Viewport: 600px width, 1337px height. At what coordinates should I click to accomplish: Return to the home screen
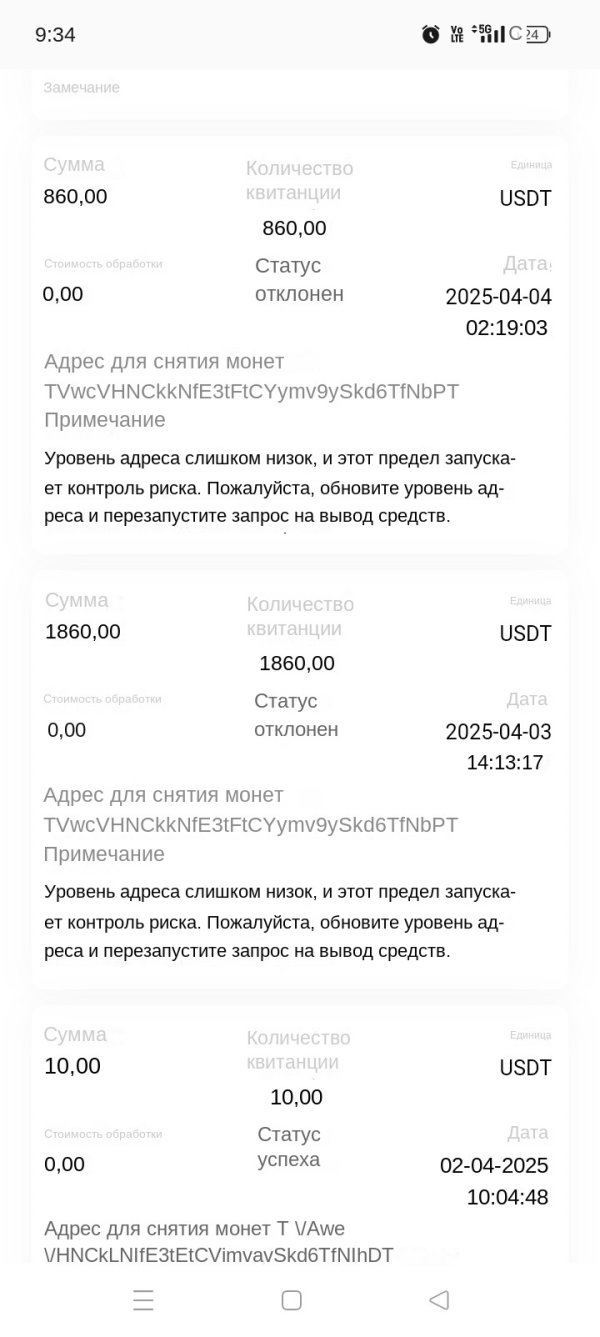click(292, 1300)
